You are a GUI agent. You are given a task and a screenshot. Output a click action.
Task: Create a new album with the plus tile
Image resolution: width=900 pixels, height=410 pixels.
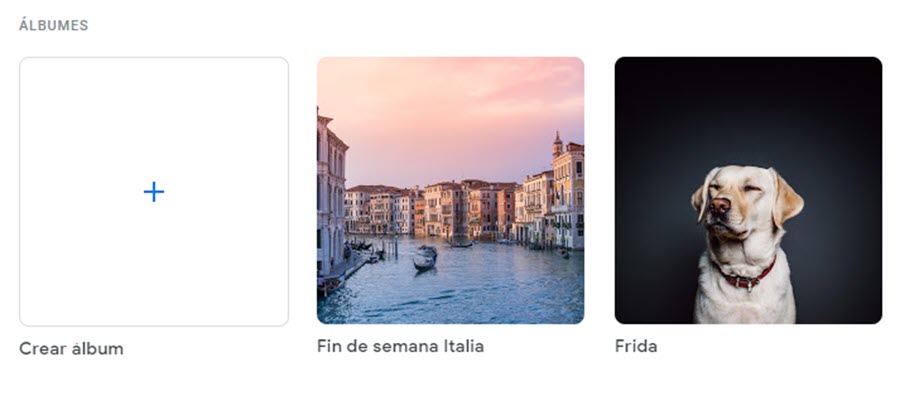[154, 191]
